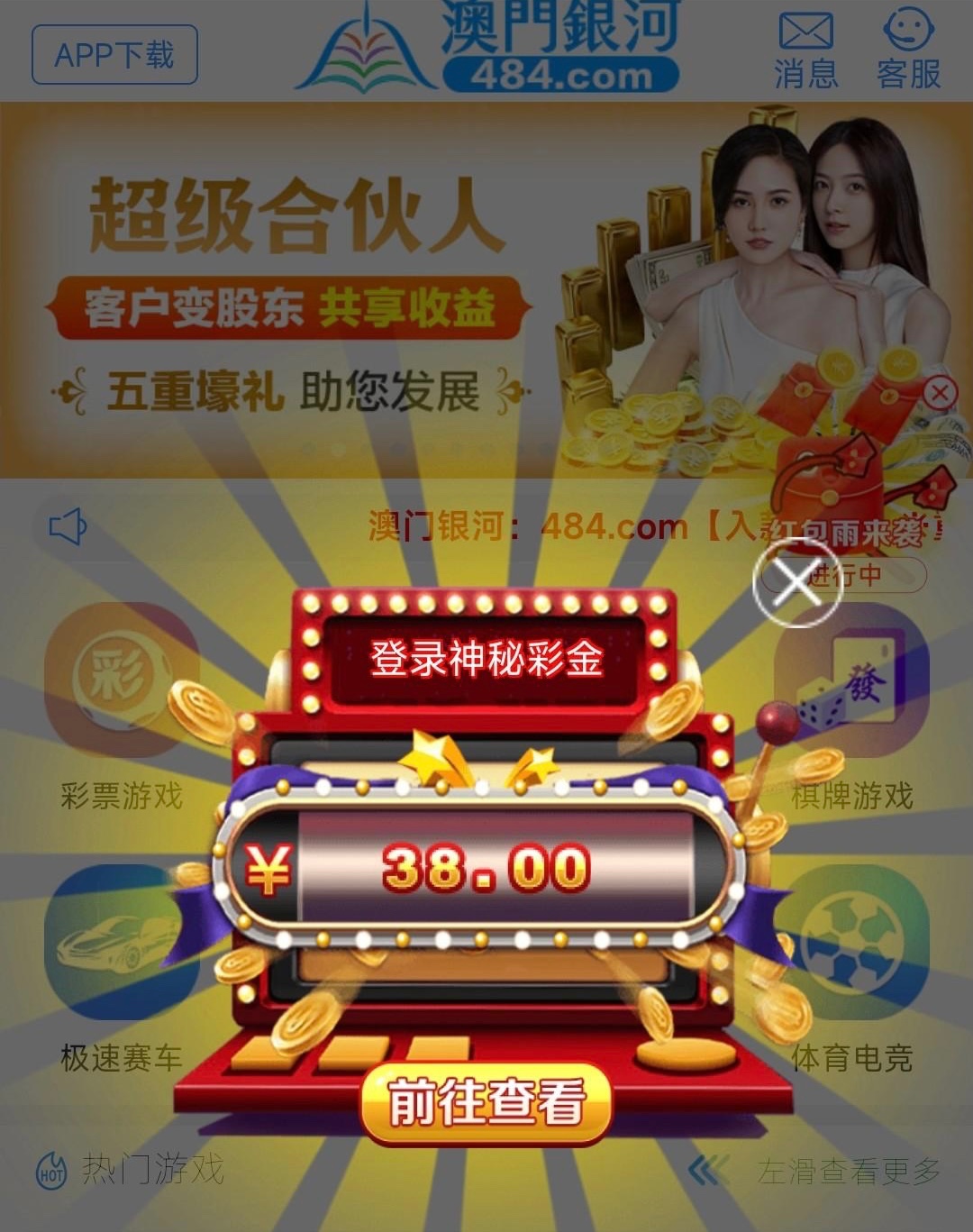Viewport: 973px width, 1232px height.
Task: Contact 客服 customer service
Action: 908,51
